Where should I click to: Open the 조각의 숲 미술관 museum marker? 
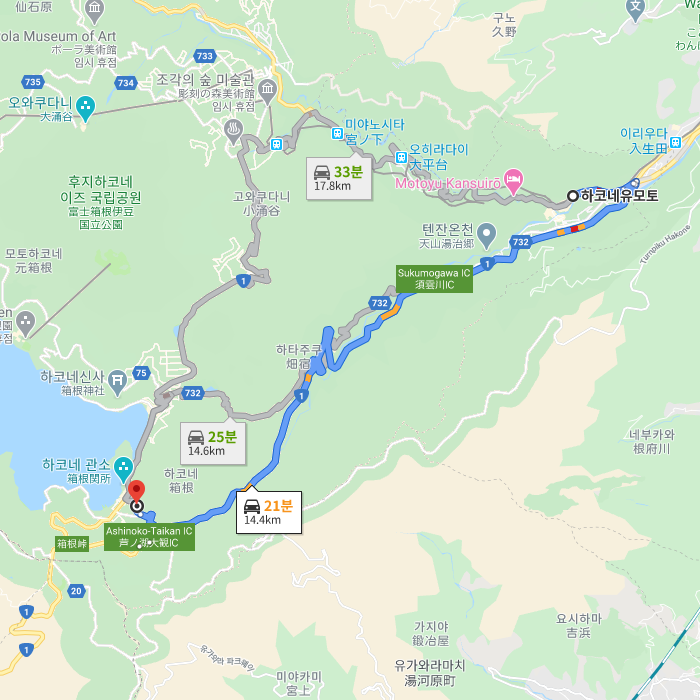267,92
